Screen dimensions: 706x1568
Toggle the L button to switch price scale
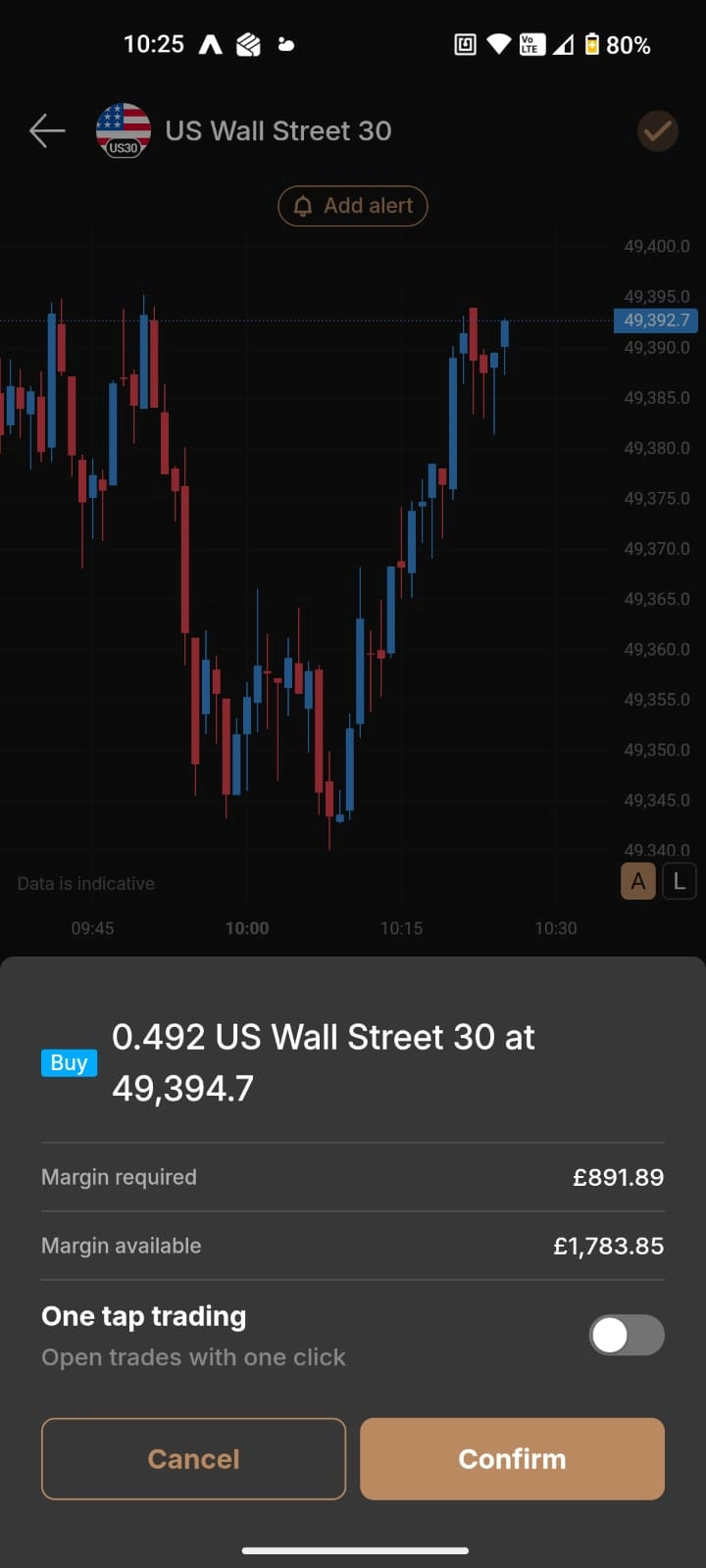[x=679, y=881]
